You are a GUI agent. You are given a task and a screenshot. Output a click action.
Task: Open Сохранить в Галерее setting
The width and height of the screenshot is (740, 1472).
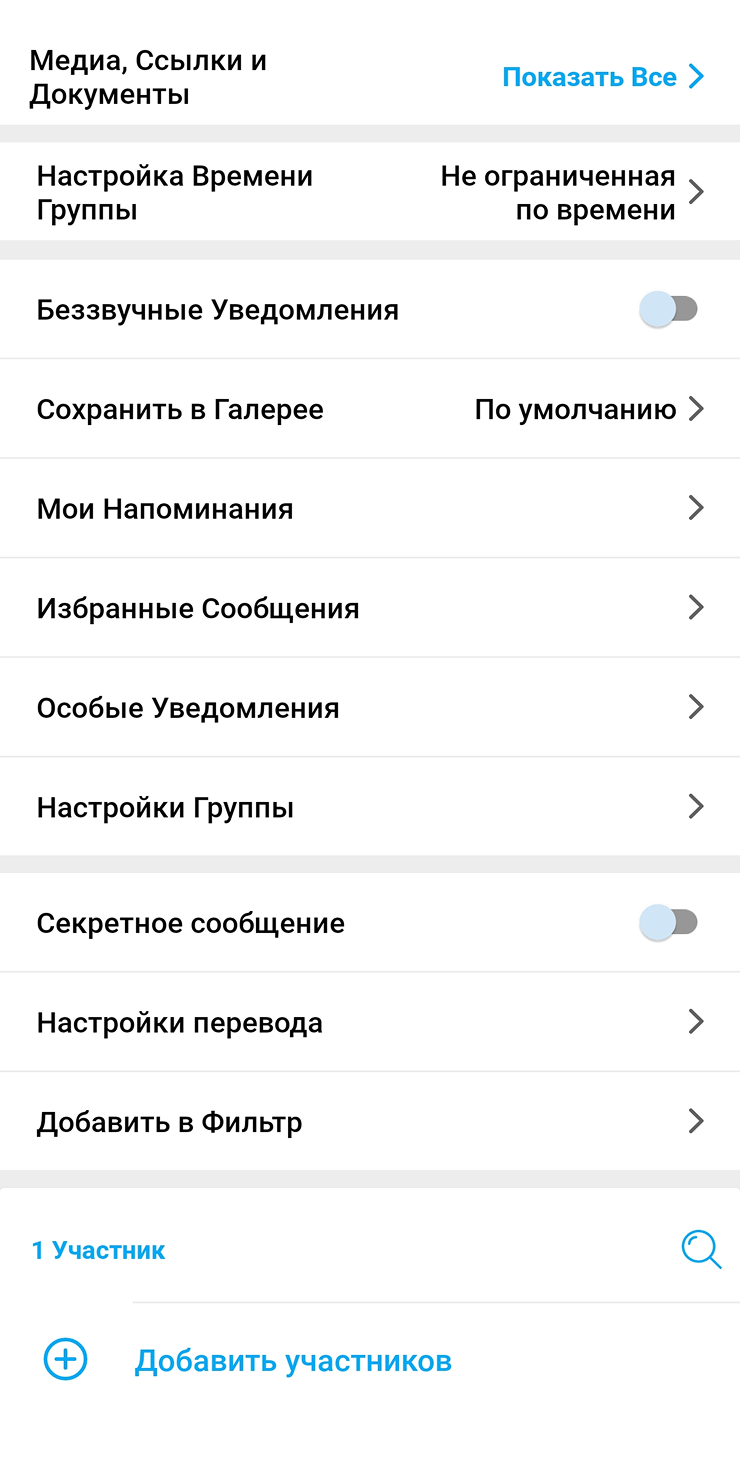(x=370, y=410)
